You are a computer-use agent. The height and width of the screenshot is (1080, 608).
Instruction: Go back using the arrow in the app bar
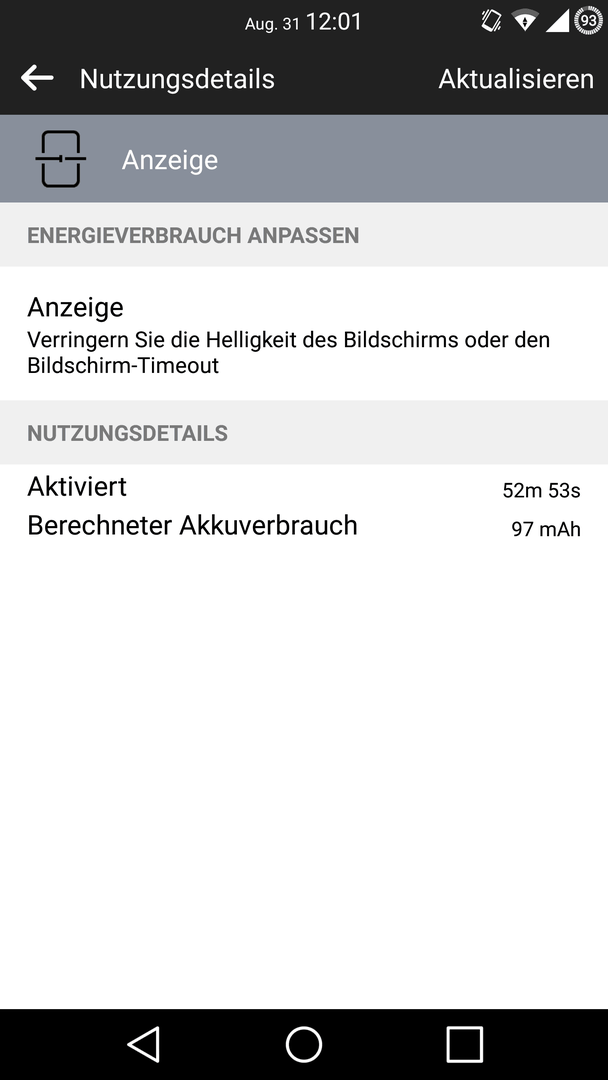[x=37, y=79]
